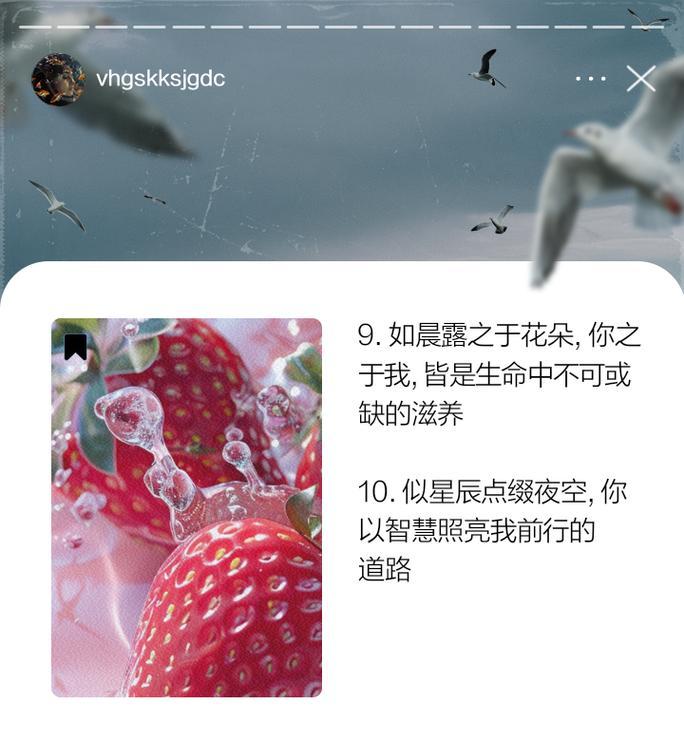Open the story's three-dot options menu
Image resolution: width=684 pixels, height=729 pixels.
coord(590,78)
